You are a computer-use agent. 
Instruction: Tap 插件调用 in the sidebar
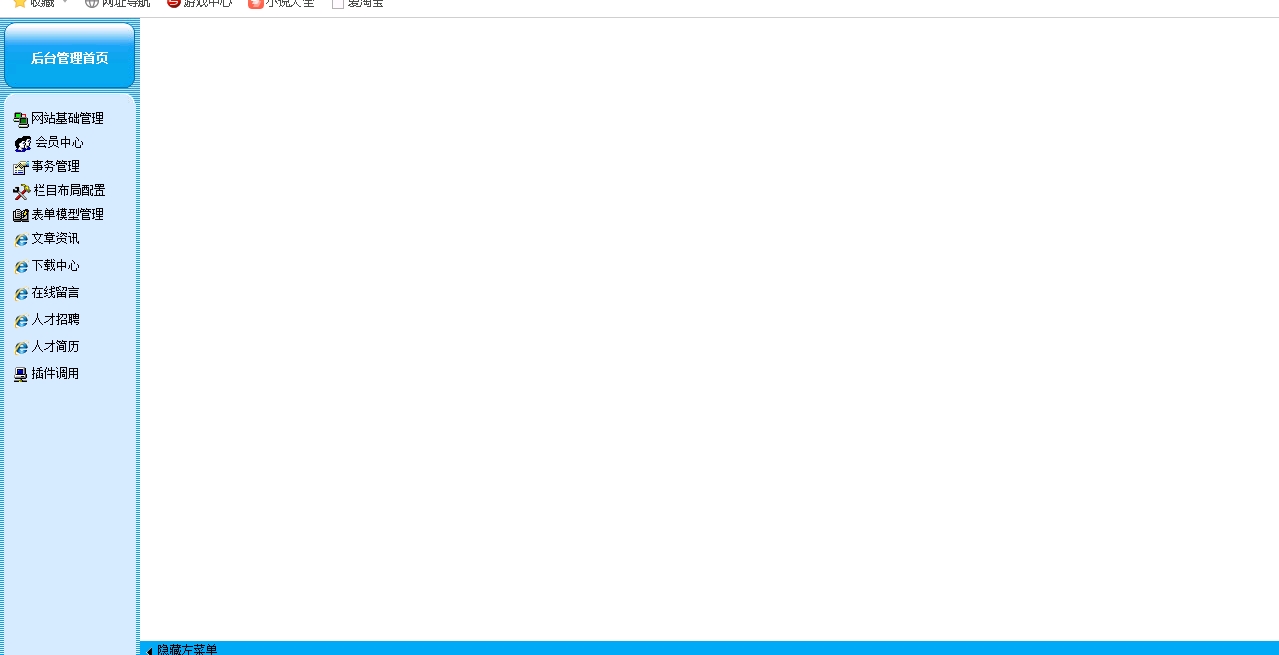[x=55, y=374]
